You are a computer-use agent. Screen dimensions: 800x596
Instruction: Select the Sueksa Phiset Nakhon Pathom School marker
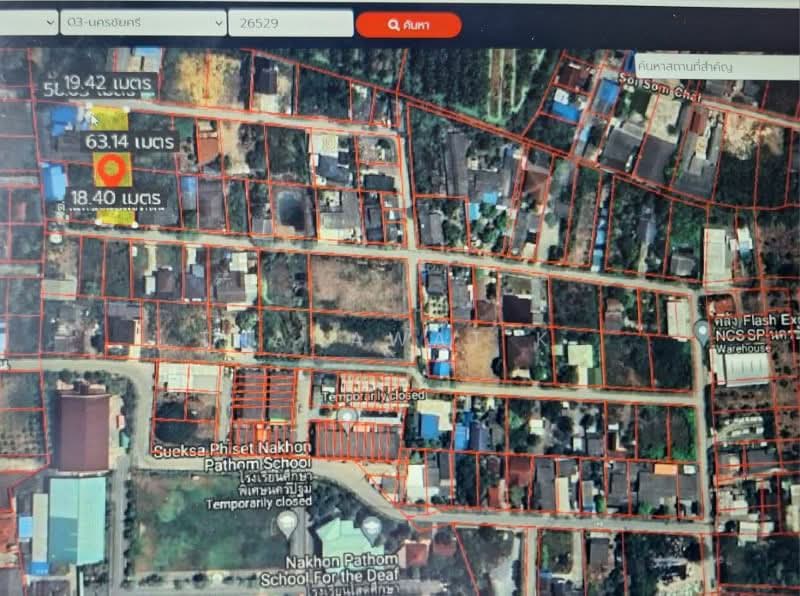pos(288,523)
